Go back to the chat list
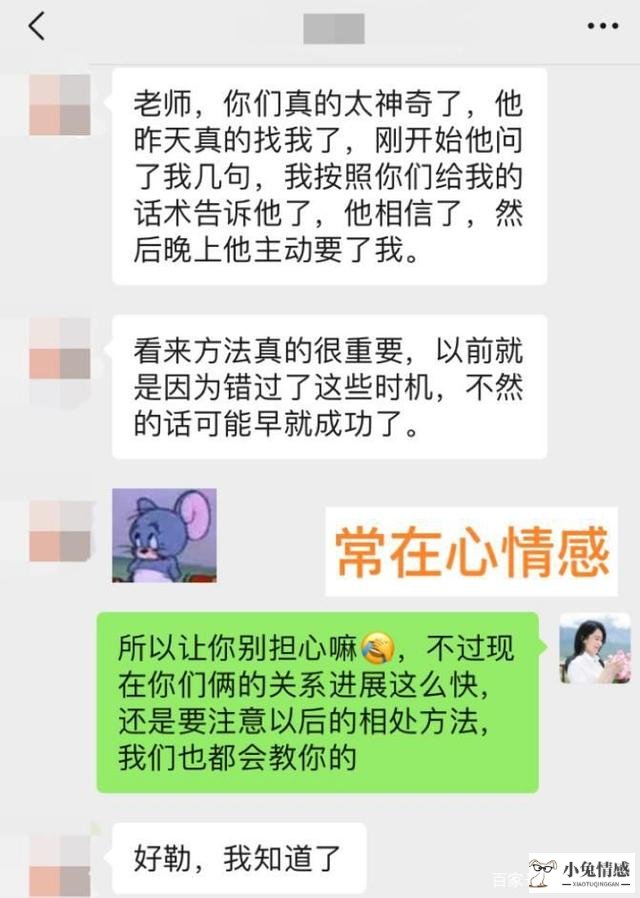The image size is (640, 898). 37,27
